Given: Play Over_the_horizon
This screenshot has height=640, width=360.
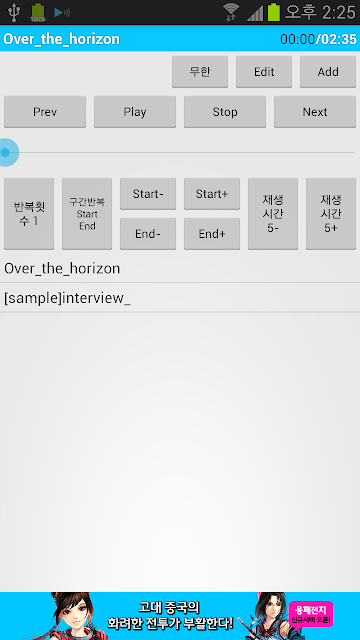Looking at the screenshot, I should pos(135,112).
